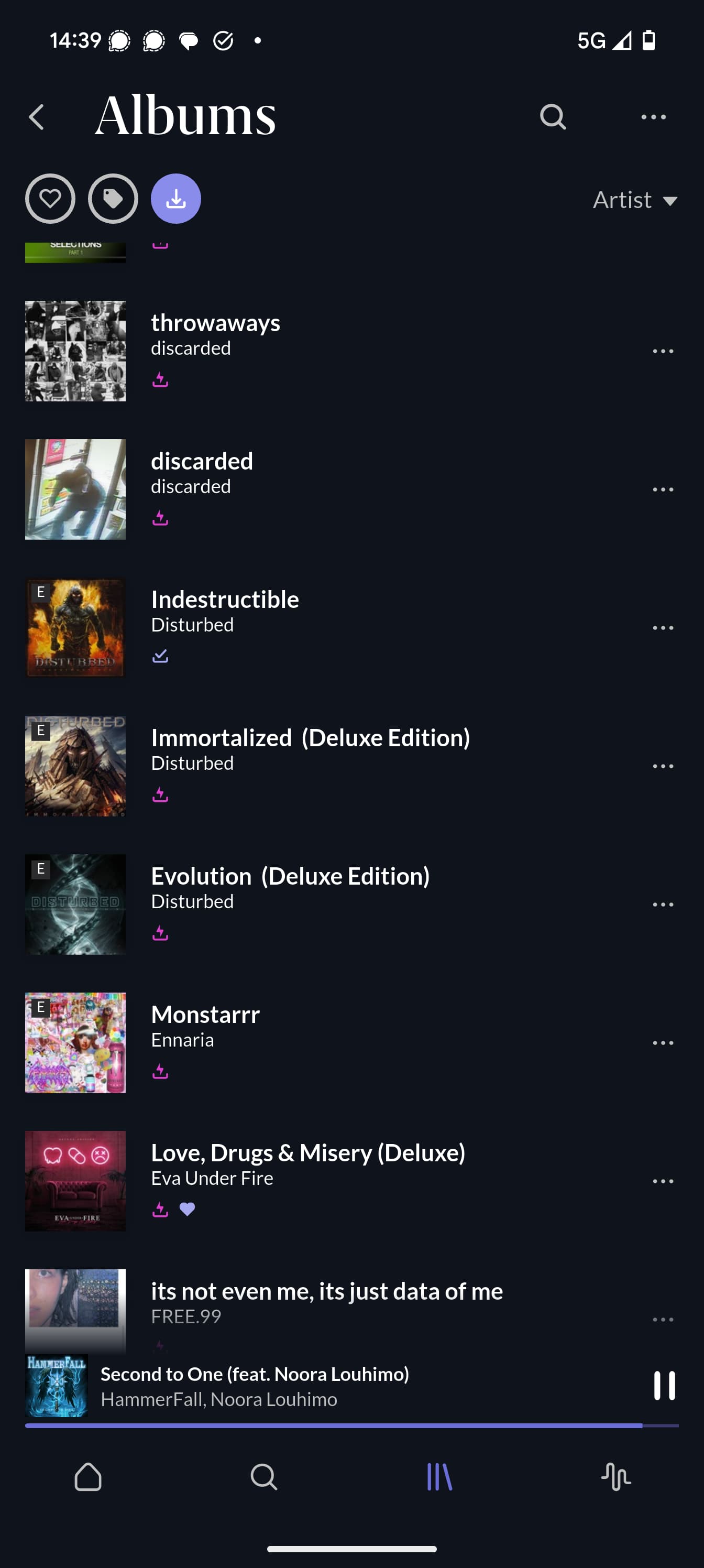The image size is (704, 1568).
Task: Open Evolution (Deluxe Edition) album
Action: pos(290,877)
